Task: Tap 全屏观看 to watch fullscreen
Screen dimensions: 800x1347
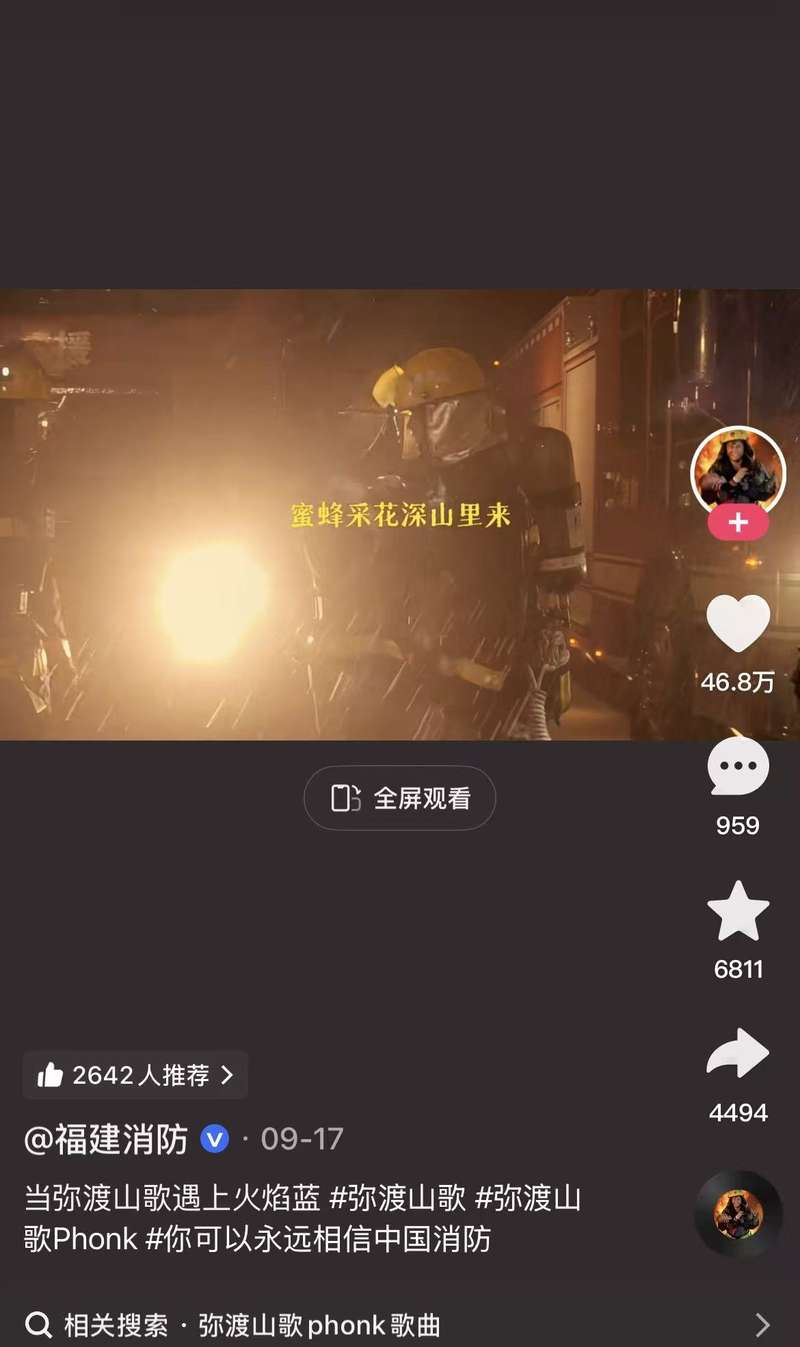Action: [x=400, y=798]
